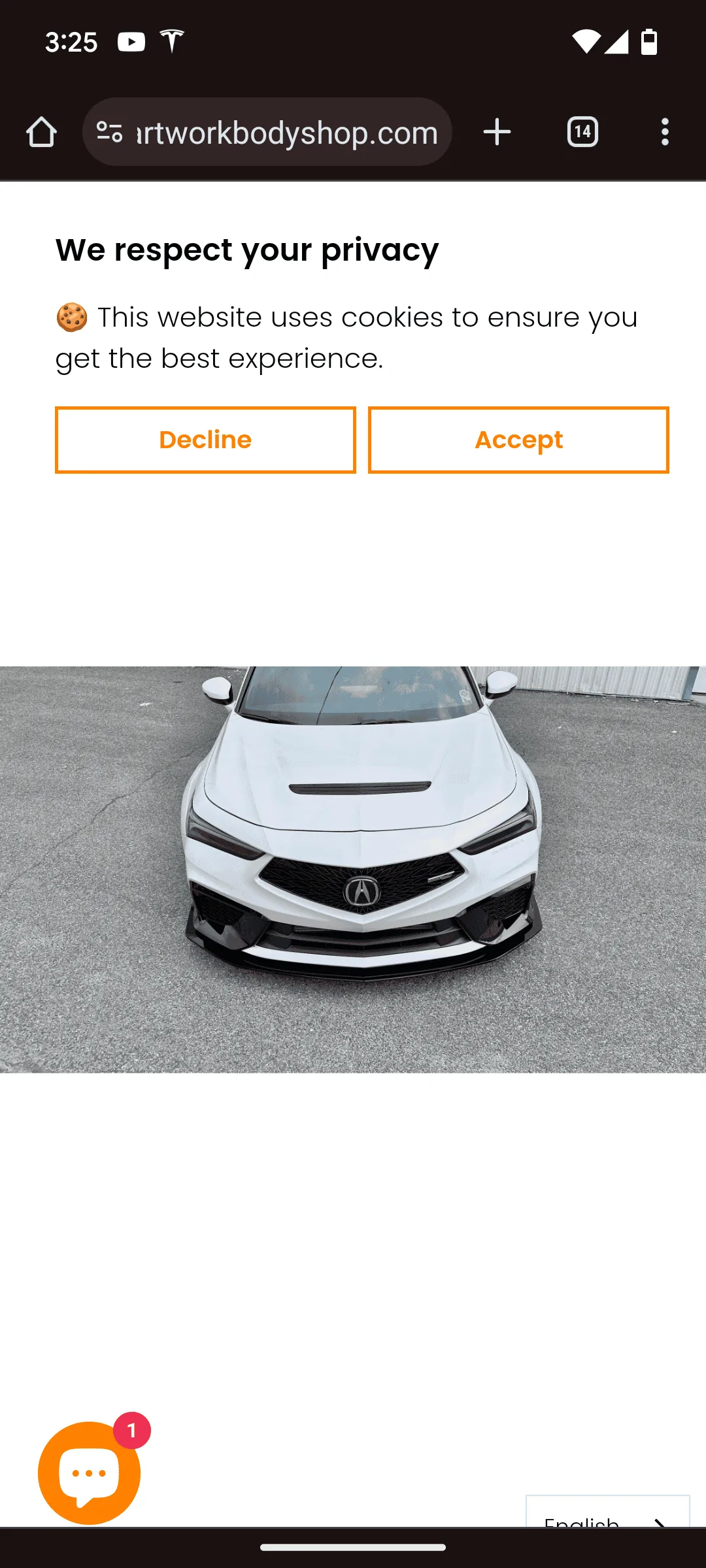706x1568 pixels.
Task: Tap the clock showing 3:25
Action: 72,42
